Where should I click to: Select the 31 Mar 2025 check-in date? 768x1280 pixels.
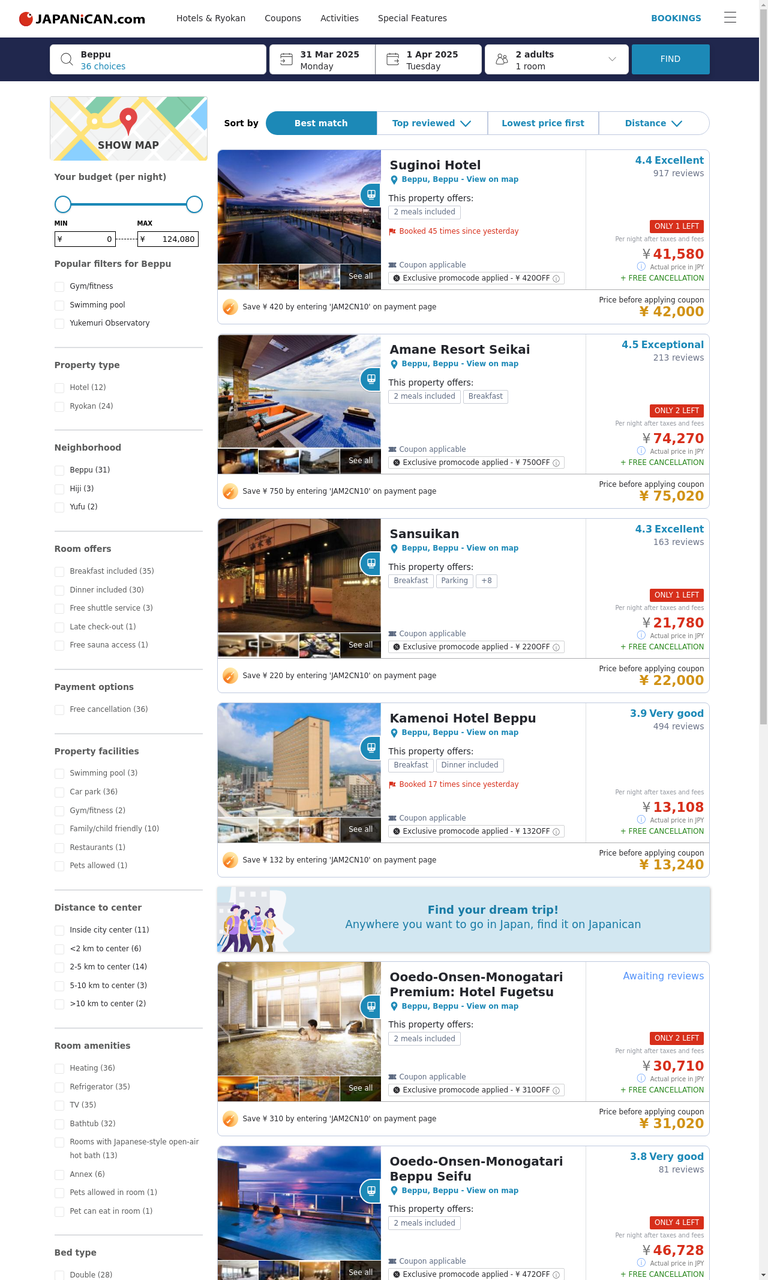pyautogui.click(x=322, y=60)
